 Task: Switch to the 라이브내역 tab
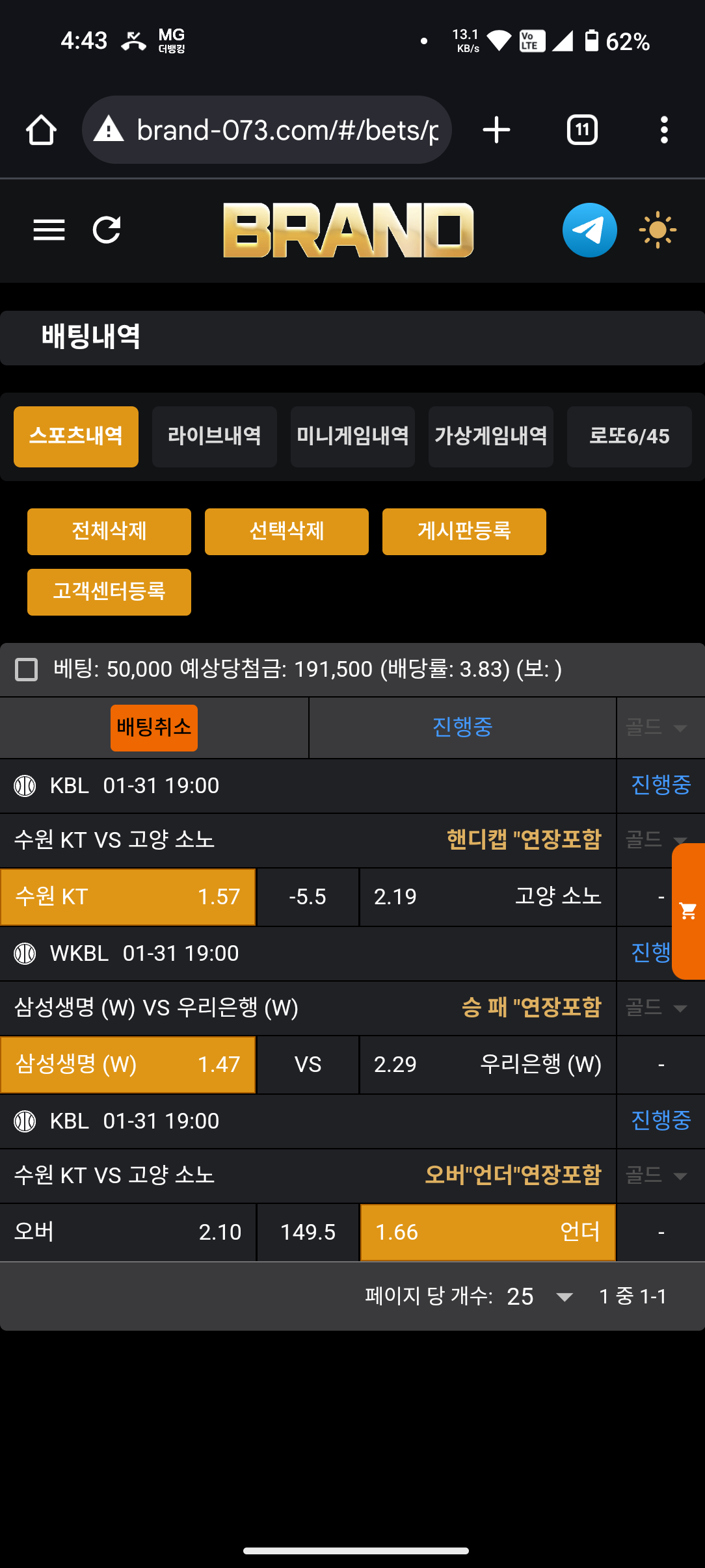214,436
